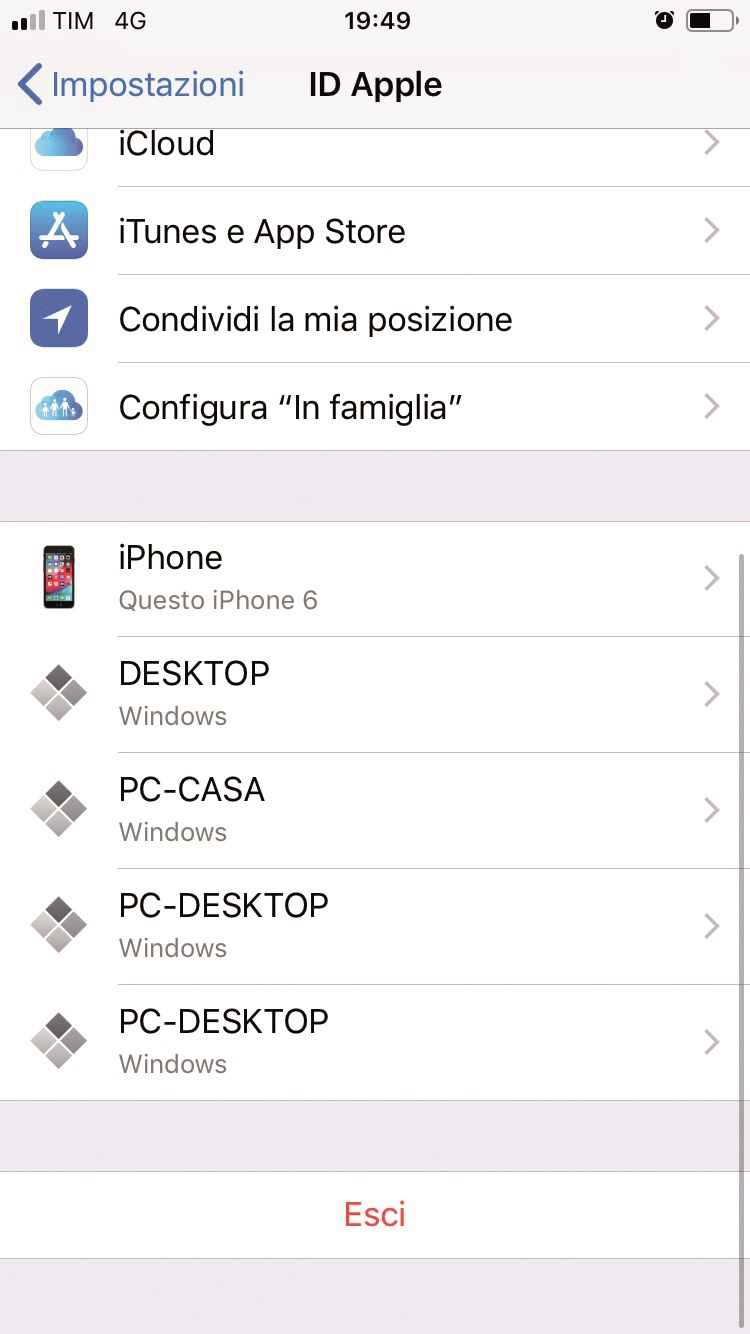Tap Esci to sign out

375,1215
